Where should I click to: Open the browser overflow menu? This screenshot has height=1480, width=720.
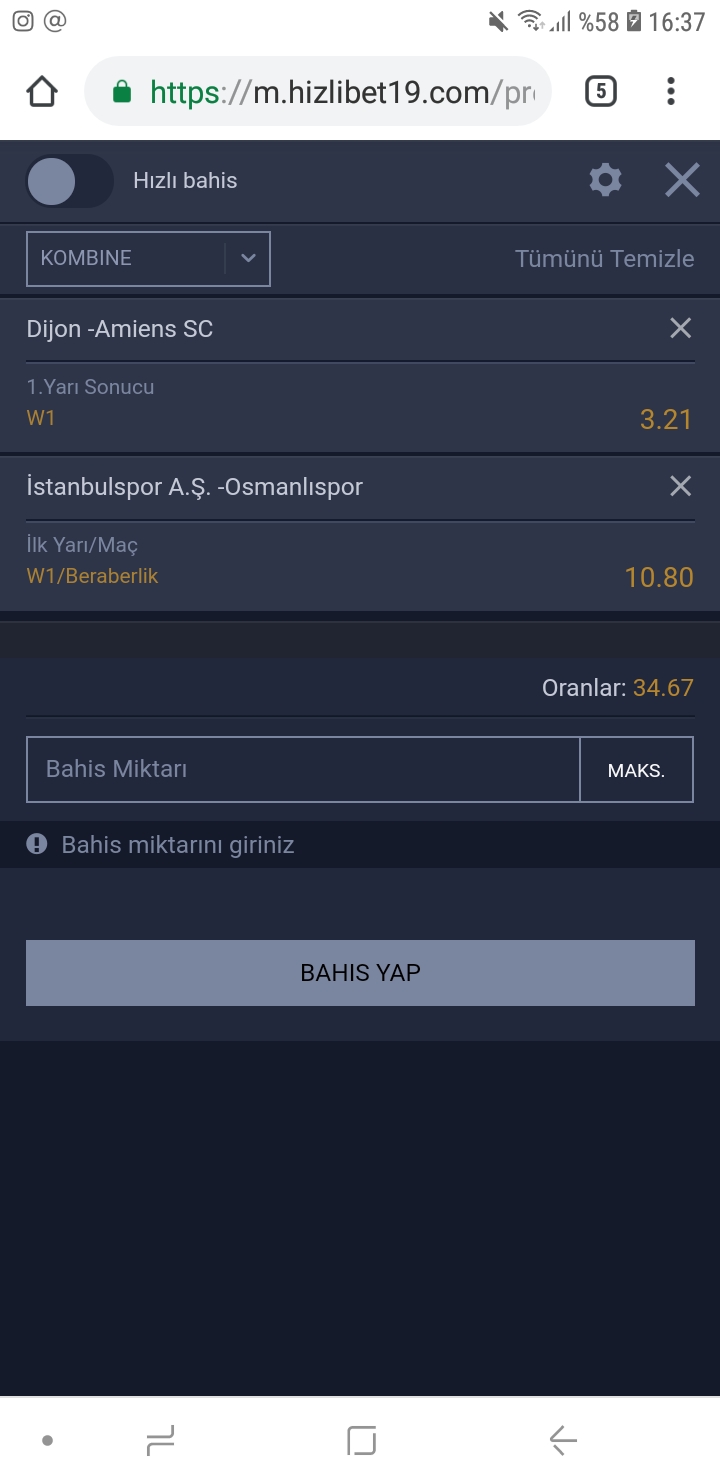tap(671, 92)
